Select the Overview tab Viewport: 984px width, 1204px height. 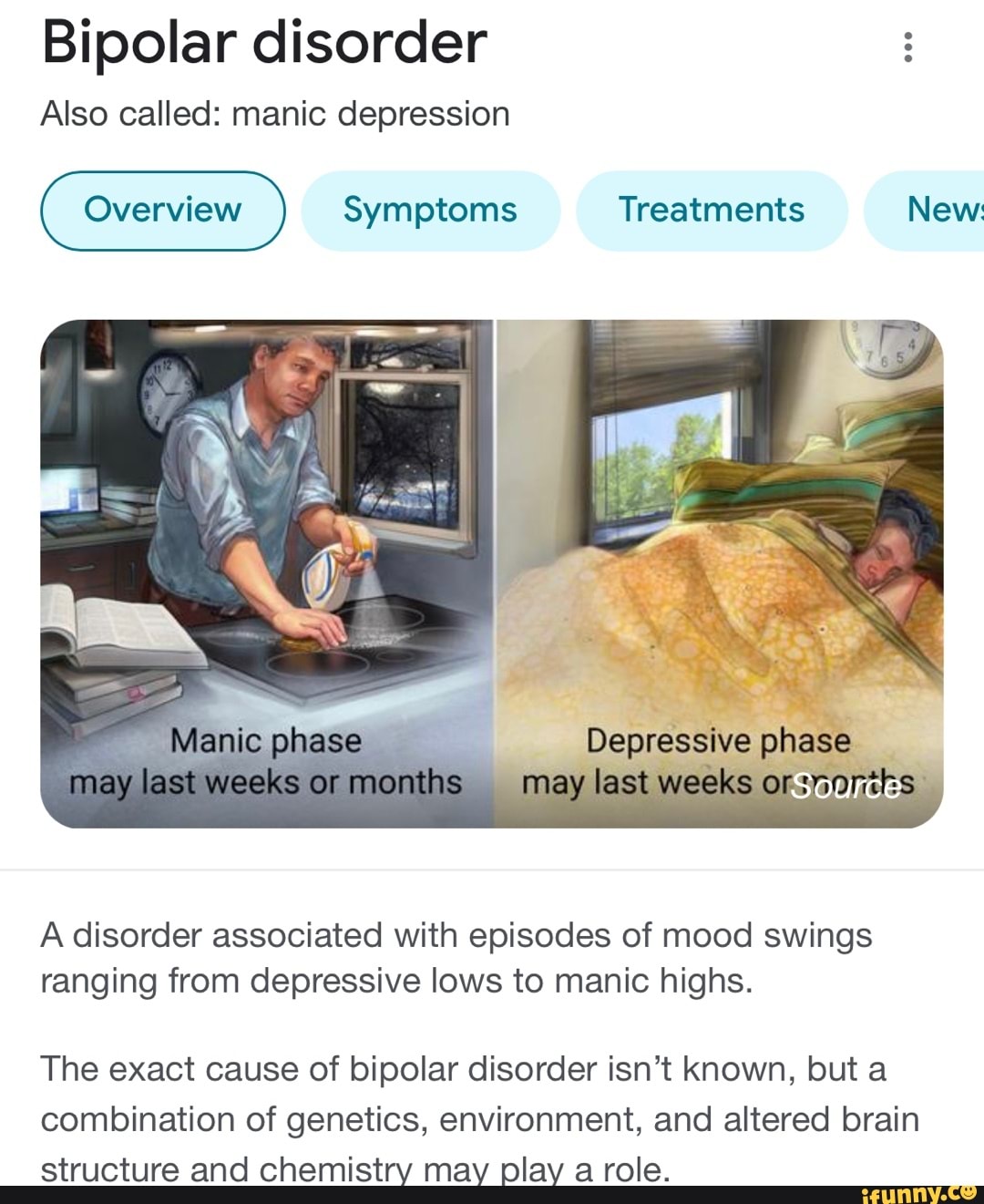click(162, 210)
